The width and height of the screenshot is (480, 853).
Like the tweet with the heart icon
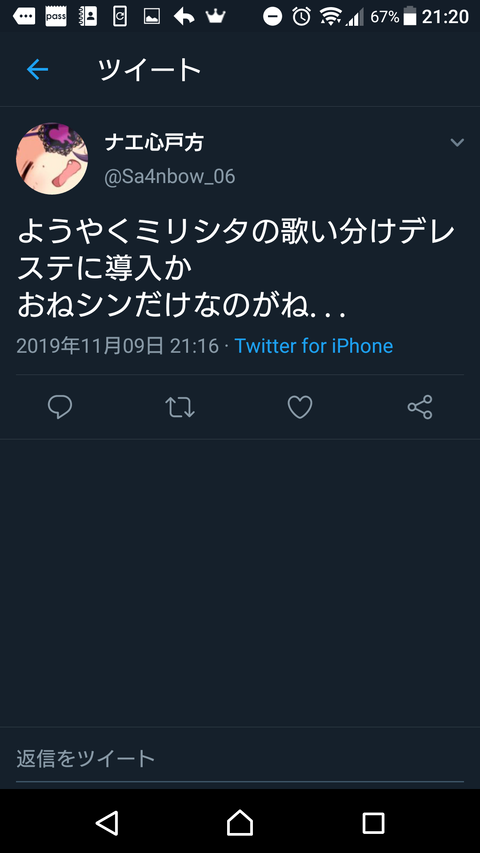[x=300, y=407]
